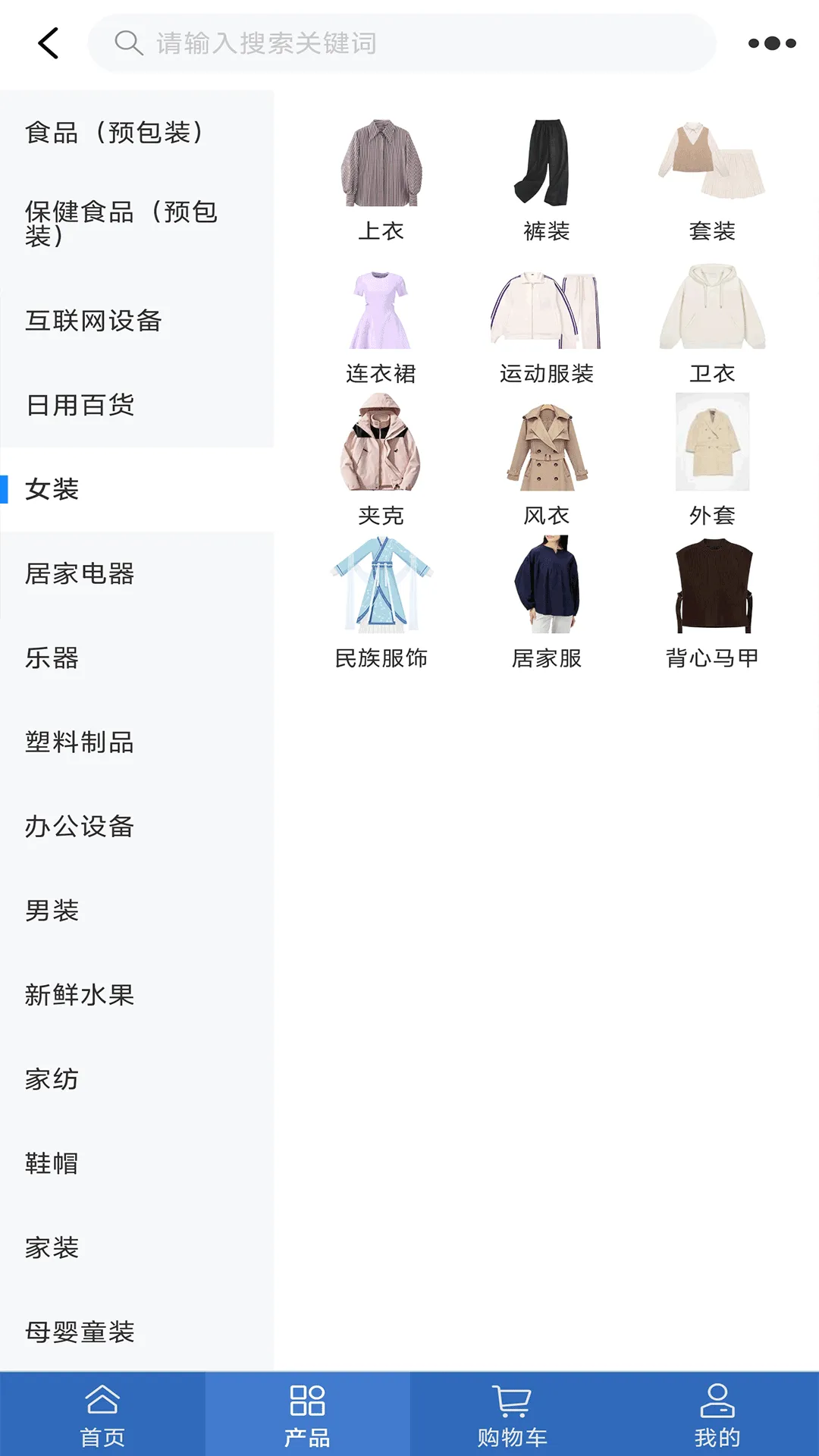Viewport: 819px width, 1456px height.
Task: Open the 风衣 trench coat category
Action: click(548, 447)
